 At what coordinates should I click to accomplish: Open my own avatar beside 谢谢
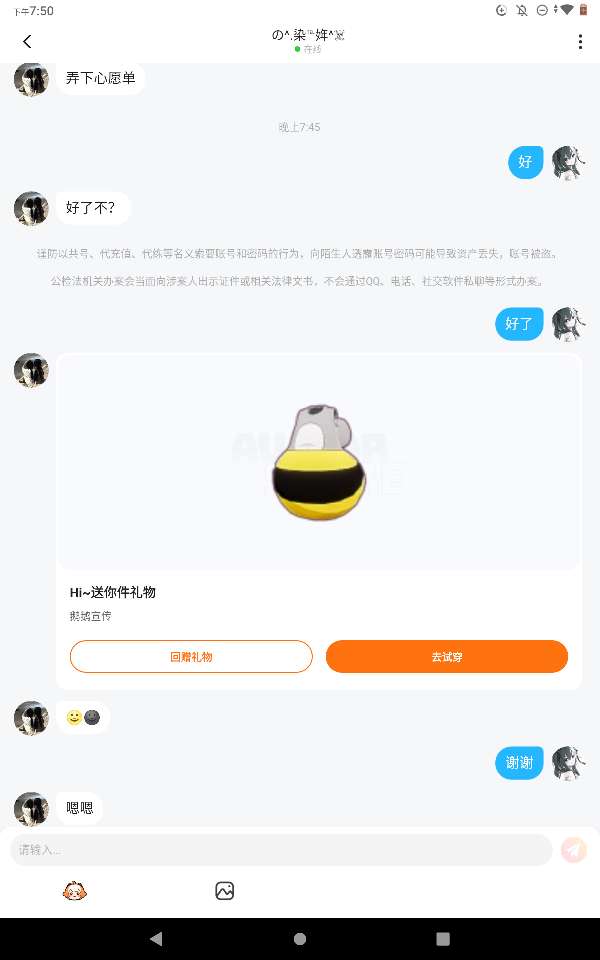click(568, 763)
